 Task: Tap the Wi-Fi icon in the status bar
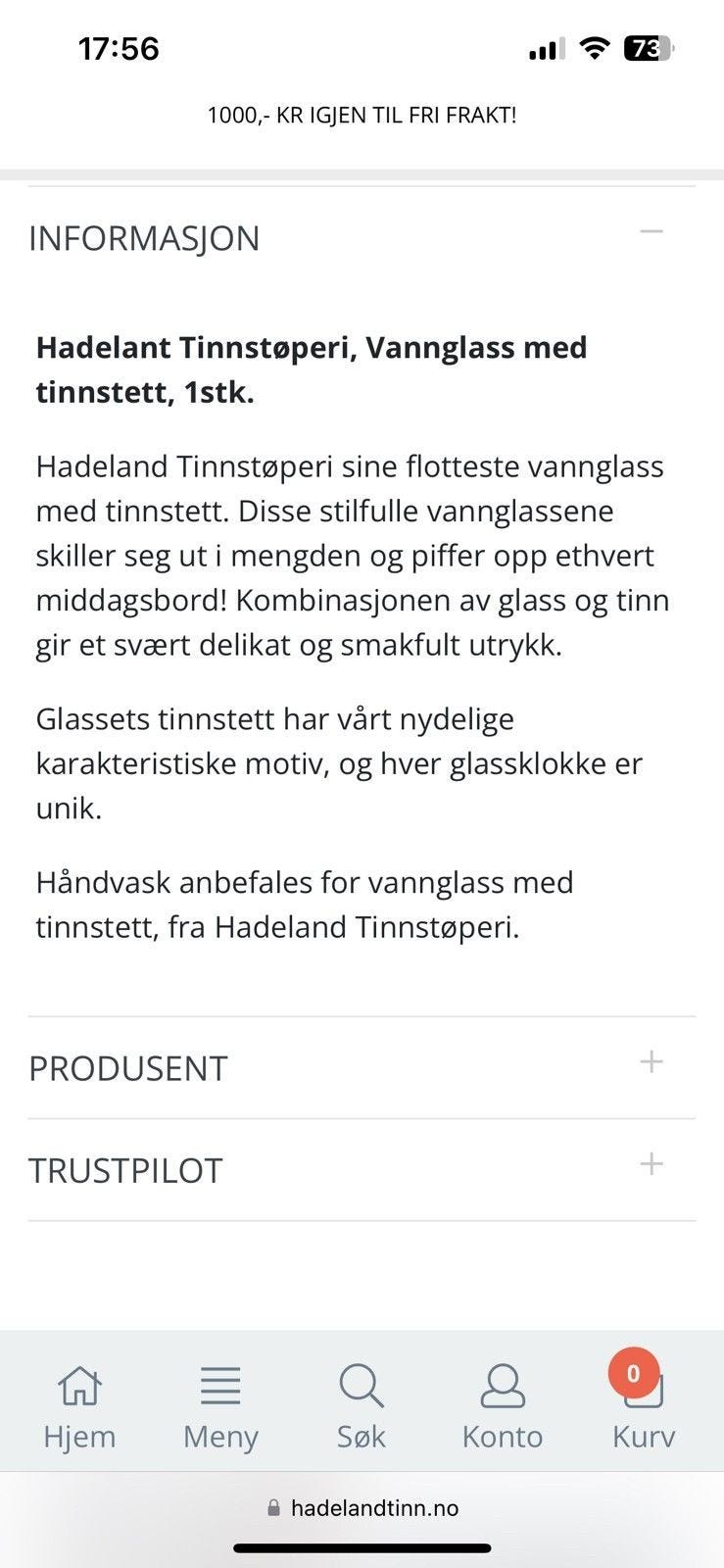click(x=594, y=47)
